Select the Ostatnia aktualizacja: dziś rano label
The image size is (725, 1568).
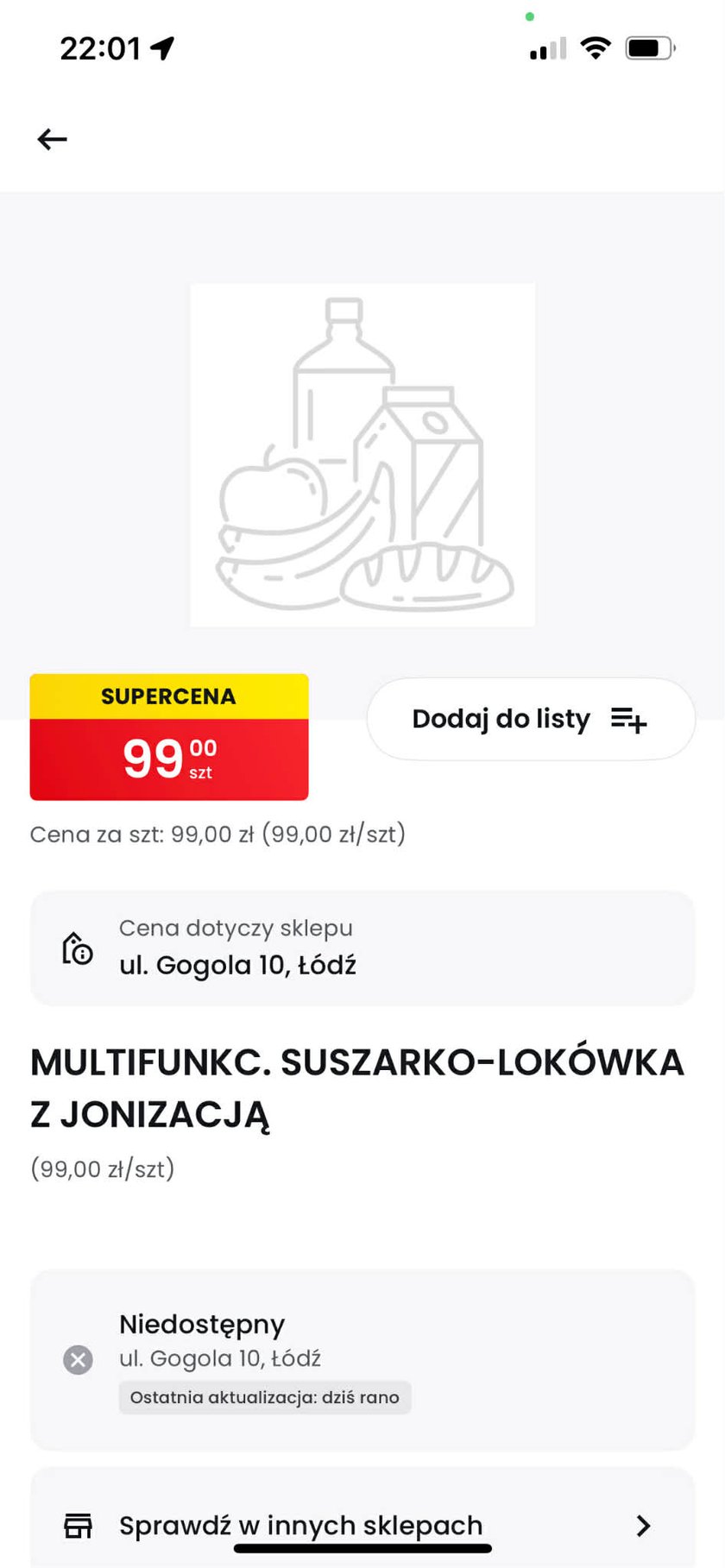click(x=264, y=1398)
